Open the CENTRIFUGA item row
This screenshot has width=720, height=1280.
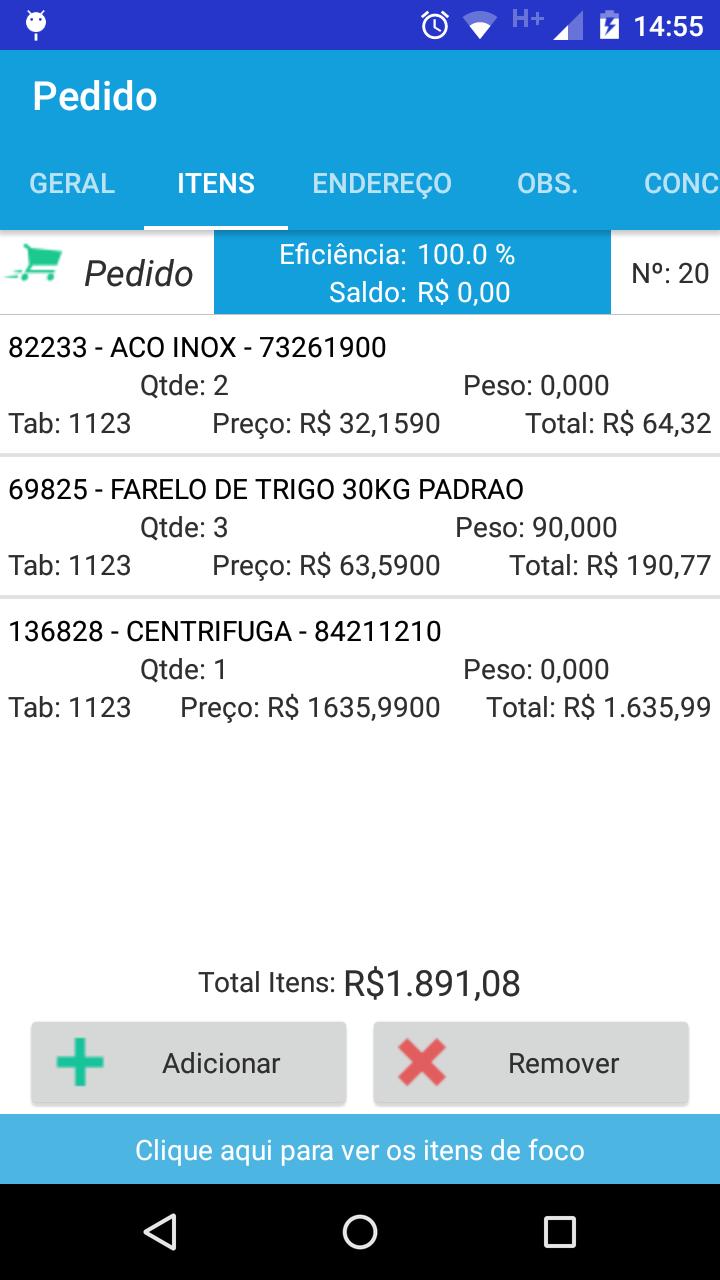(x=360, y=669)
